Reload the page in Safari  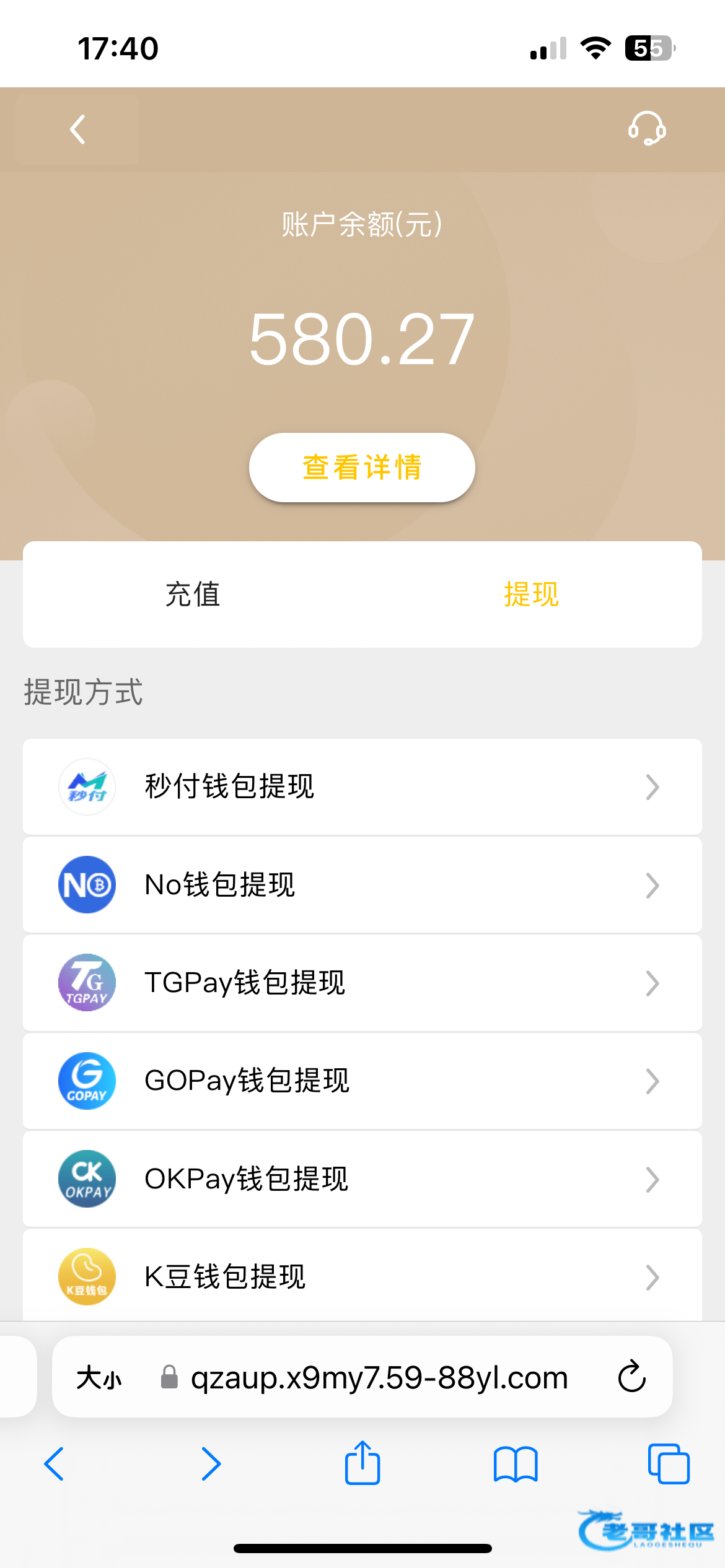tap(632, 1377)
